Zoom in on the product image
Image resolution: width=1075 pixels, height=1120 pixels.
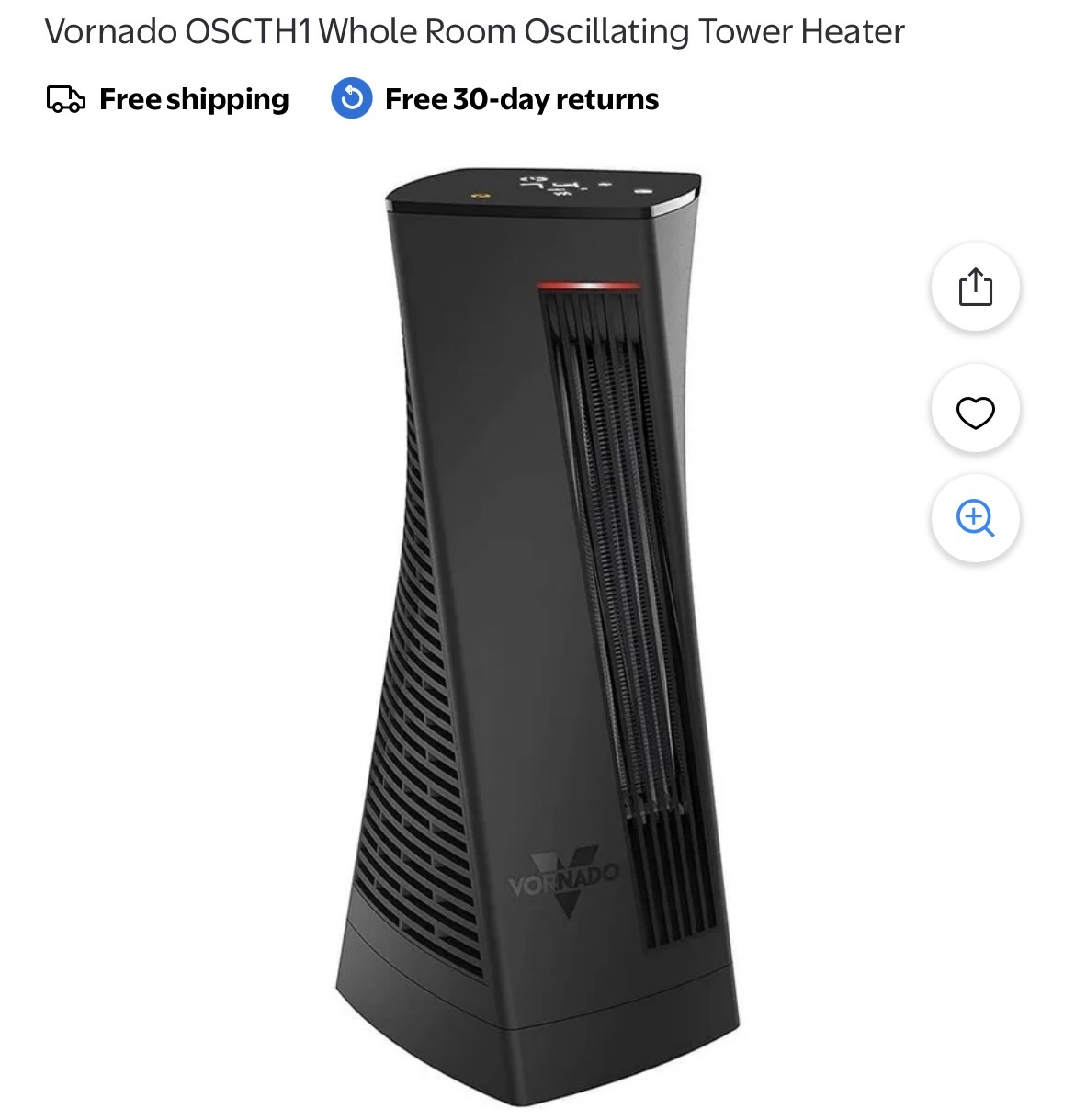pyautogui.click(x=975, y=518)
